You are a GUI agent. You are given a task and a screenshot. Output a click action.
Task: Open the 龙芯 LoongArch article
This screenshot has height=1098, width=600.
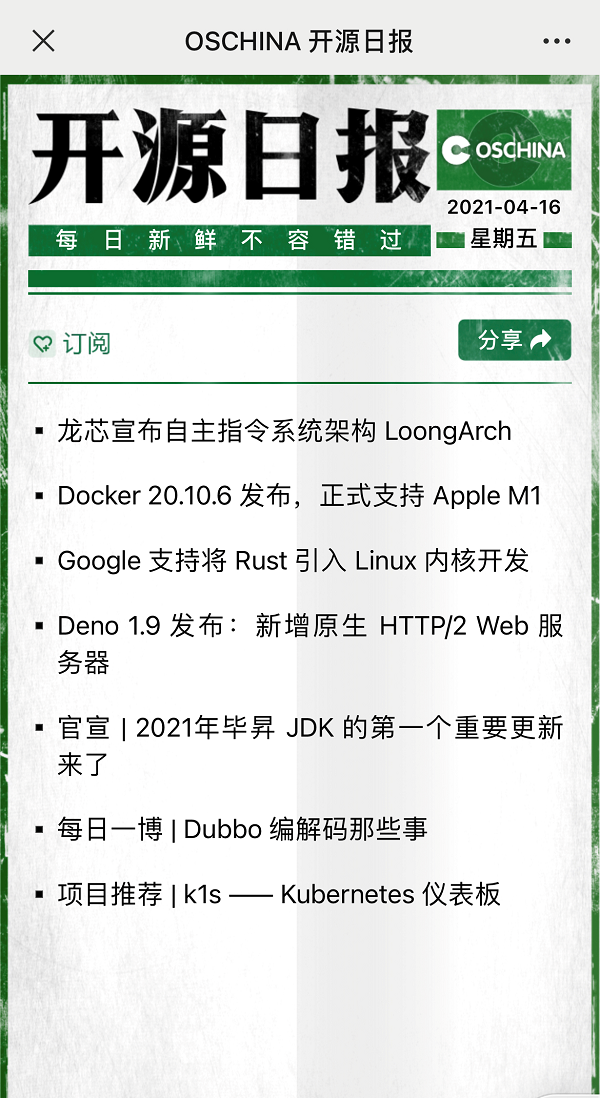point(284,432)
